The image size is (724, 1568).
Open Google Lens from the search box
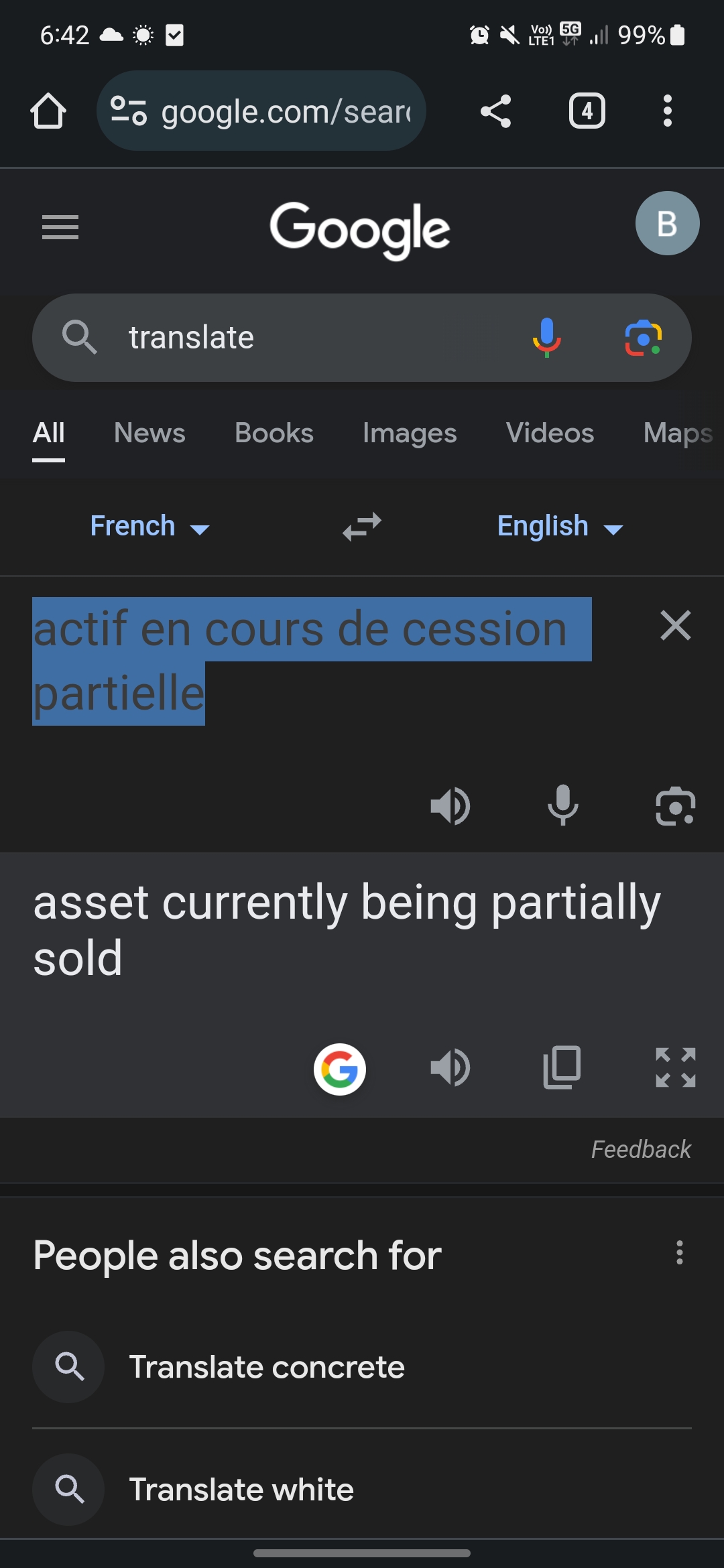click(643, 337)
